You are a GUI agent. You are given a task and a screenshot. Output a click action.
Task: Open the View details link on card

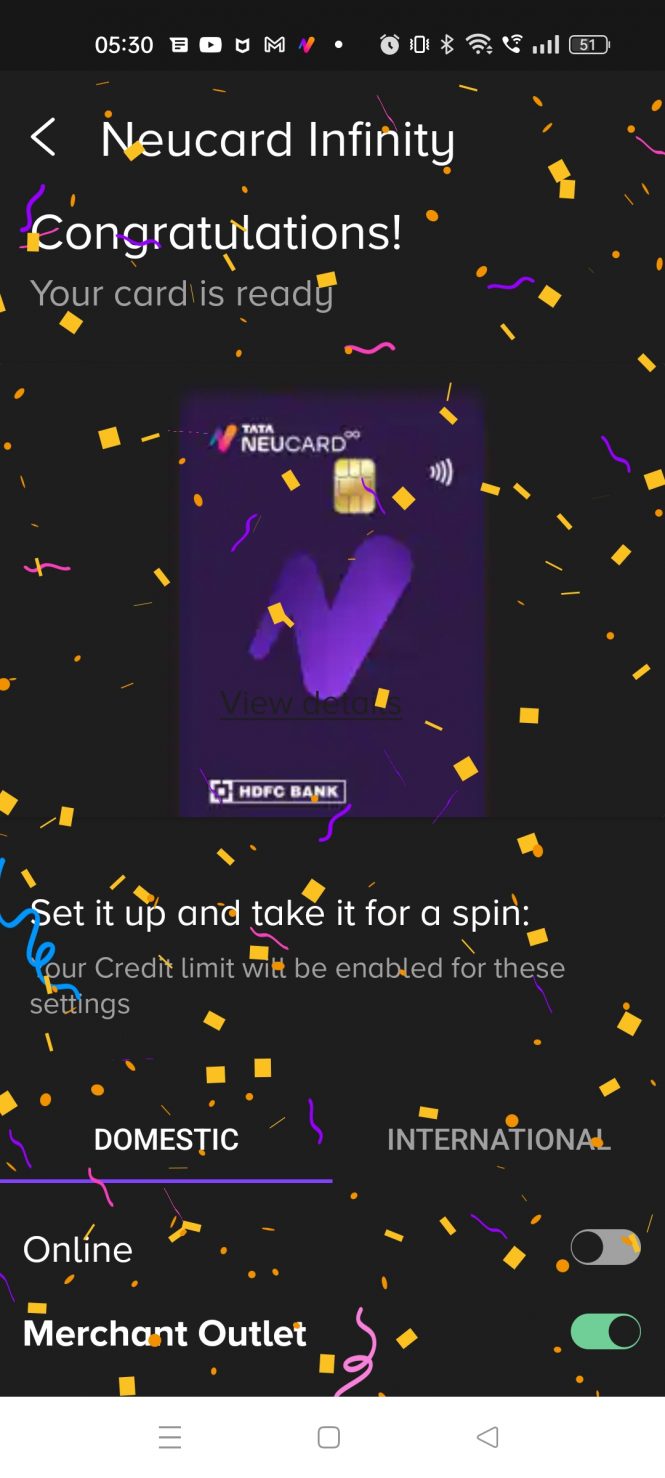[x=310, y=704]
